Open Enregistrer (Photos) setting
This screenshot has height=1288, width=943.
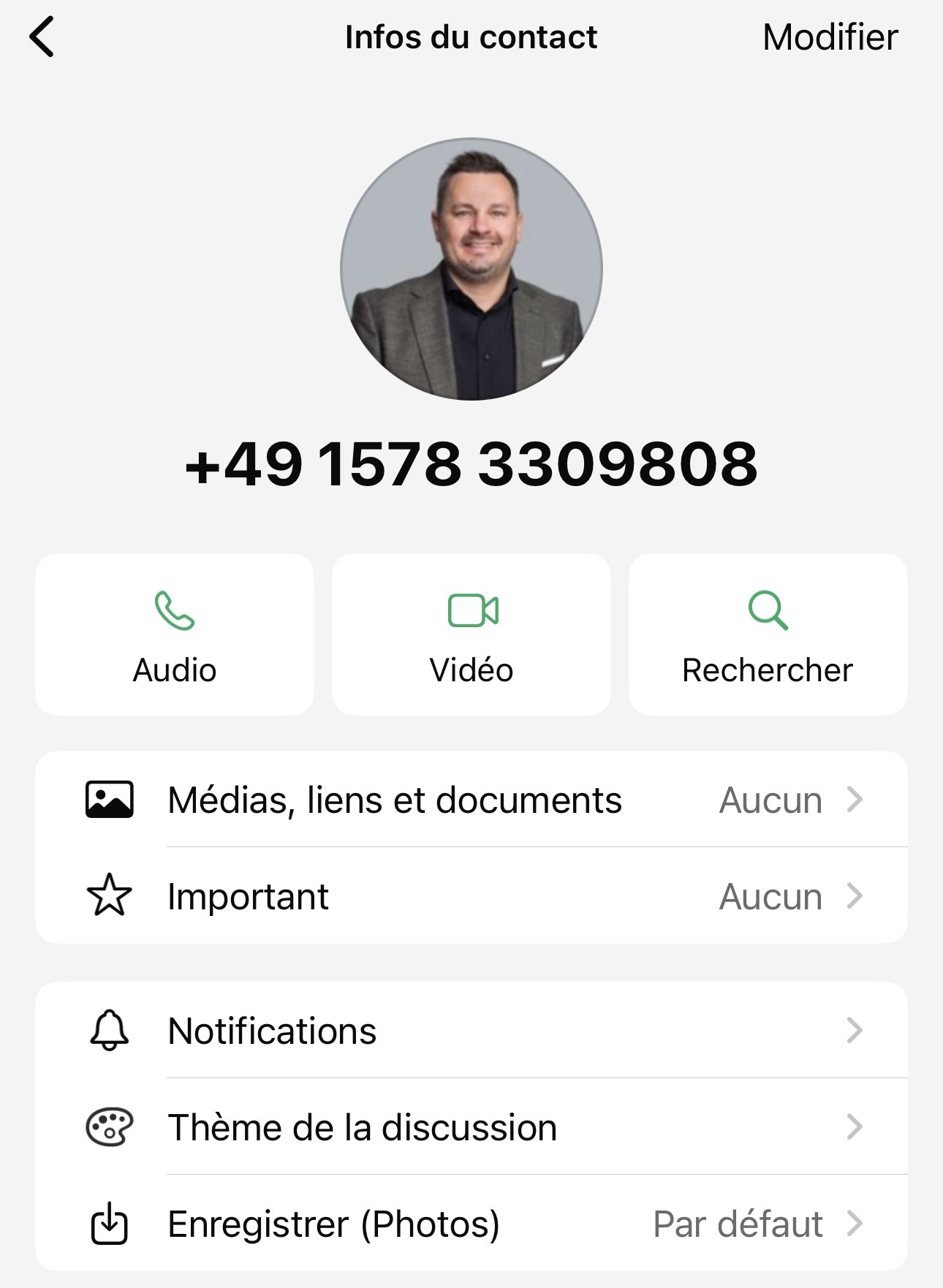[471, 1224]
